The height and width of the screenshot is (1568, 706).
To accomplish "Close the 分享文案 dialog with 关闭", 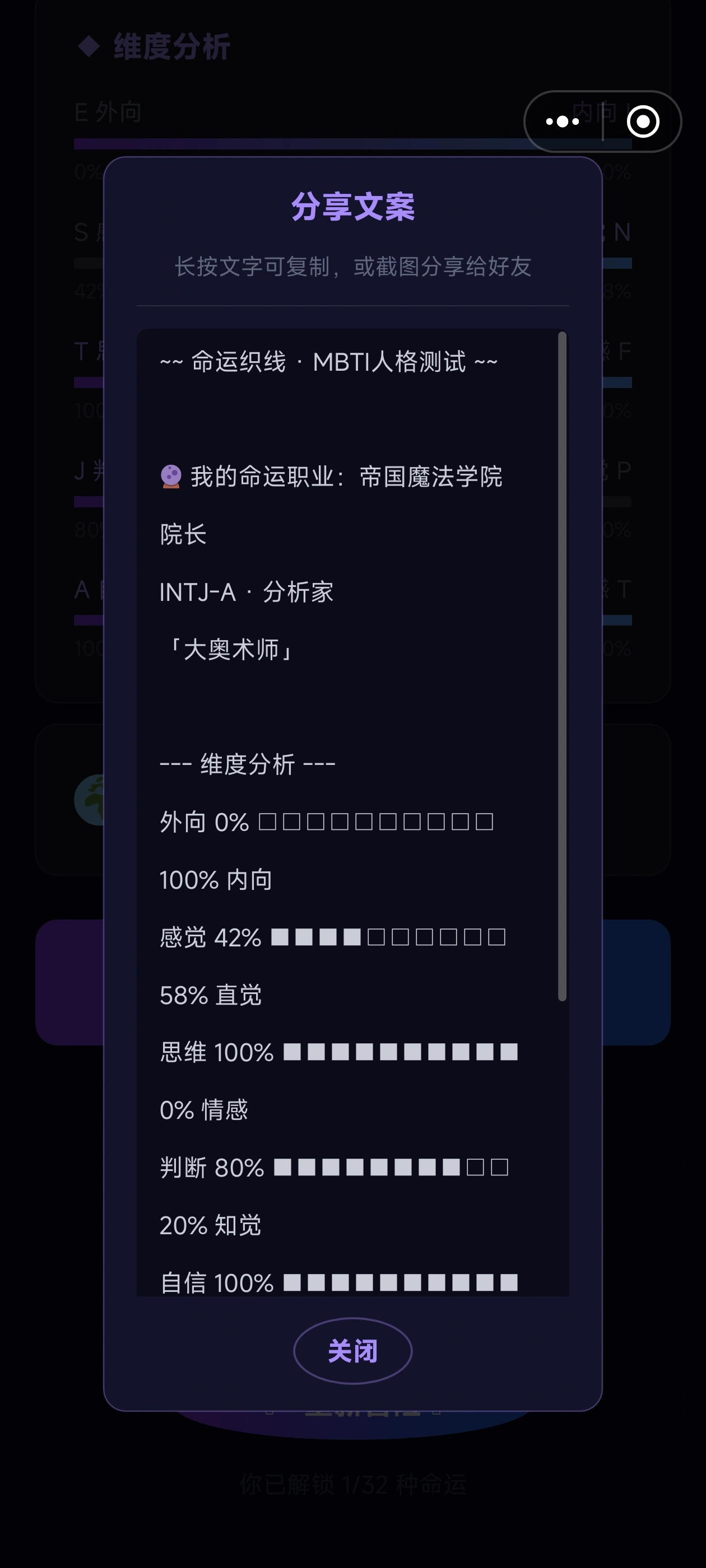I will [352, 1351].
